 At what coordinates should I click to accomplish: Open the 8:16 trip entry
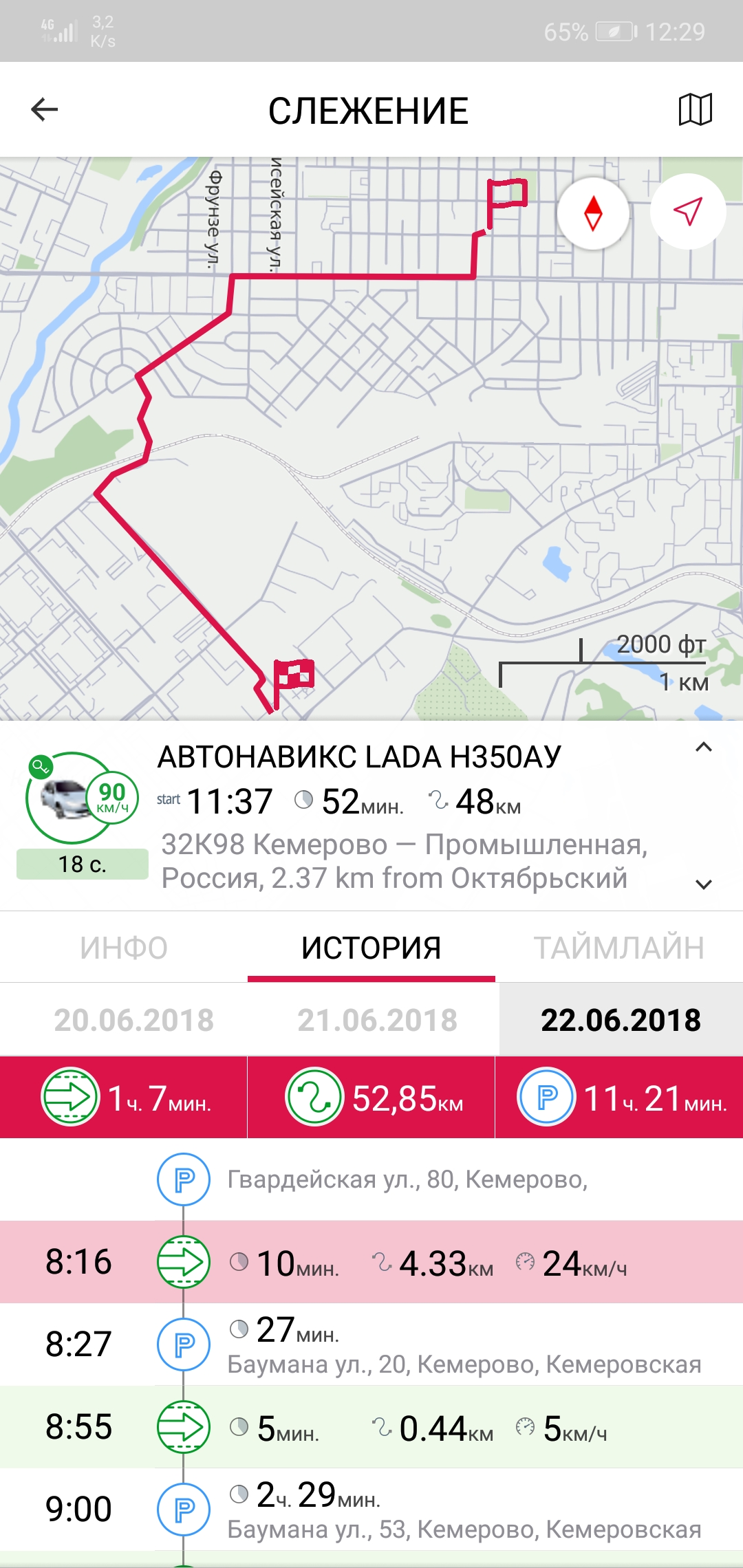click(x=371, y=1263)
